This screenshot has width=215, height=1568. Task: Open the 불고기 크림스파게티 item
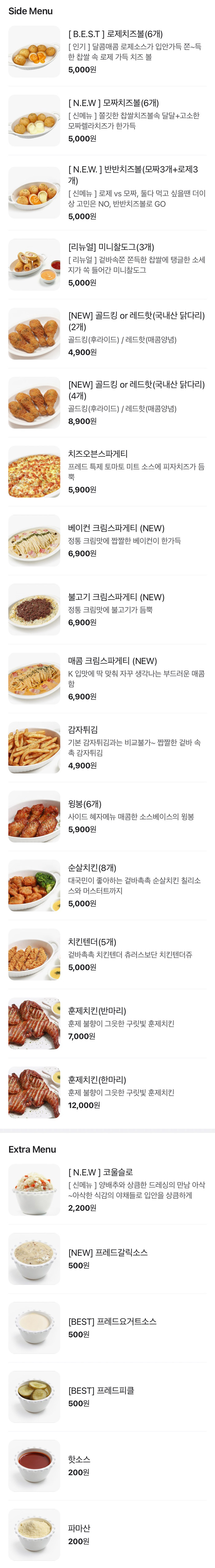coord(116,597)
